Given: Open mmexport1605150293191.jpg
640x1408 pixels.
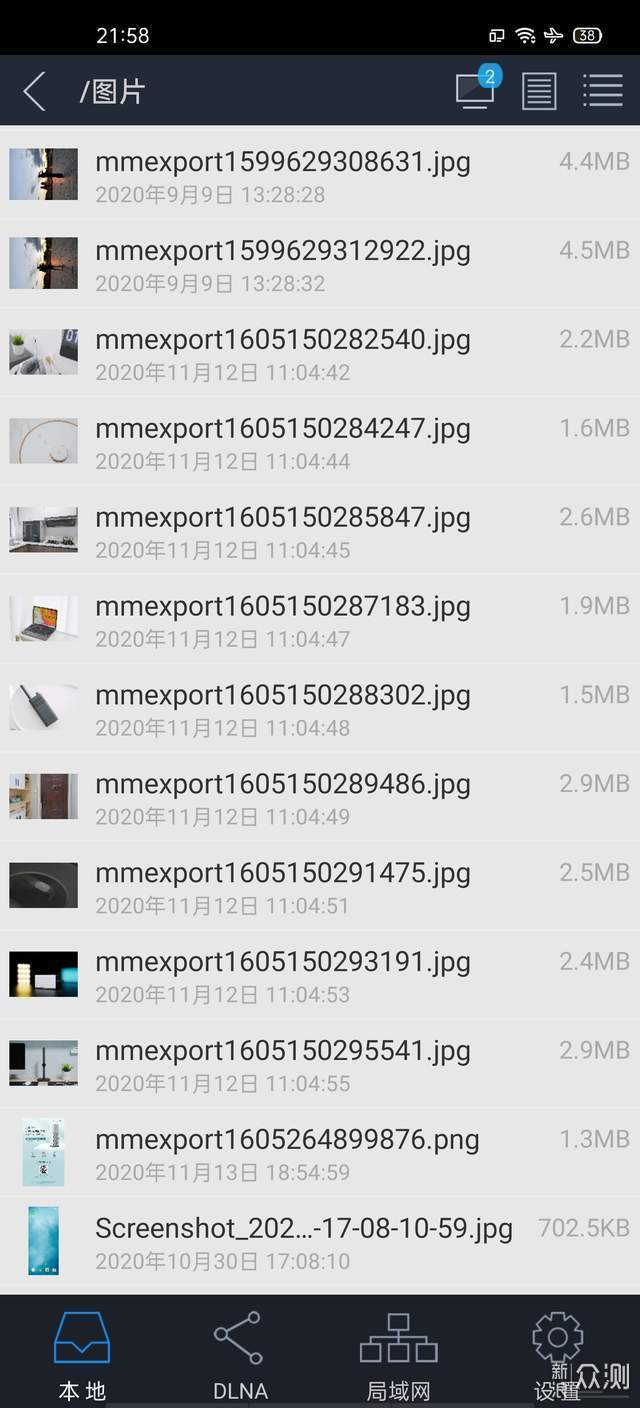Looking at the screenshot, I should tap(320, 975).
